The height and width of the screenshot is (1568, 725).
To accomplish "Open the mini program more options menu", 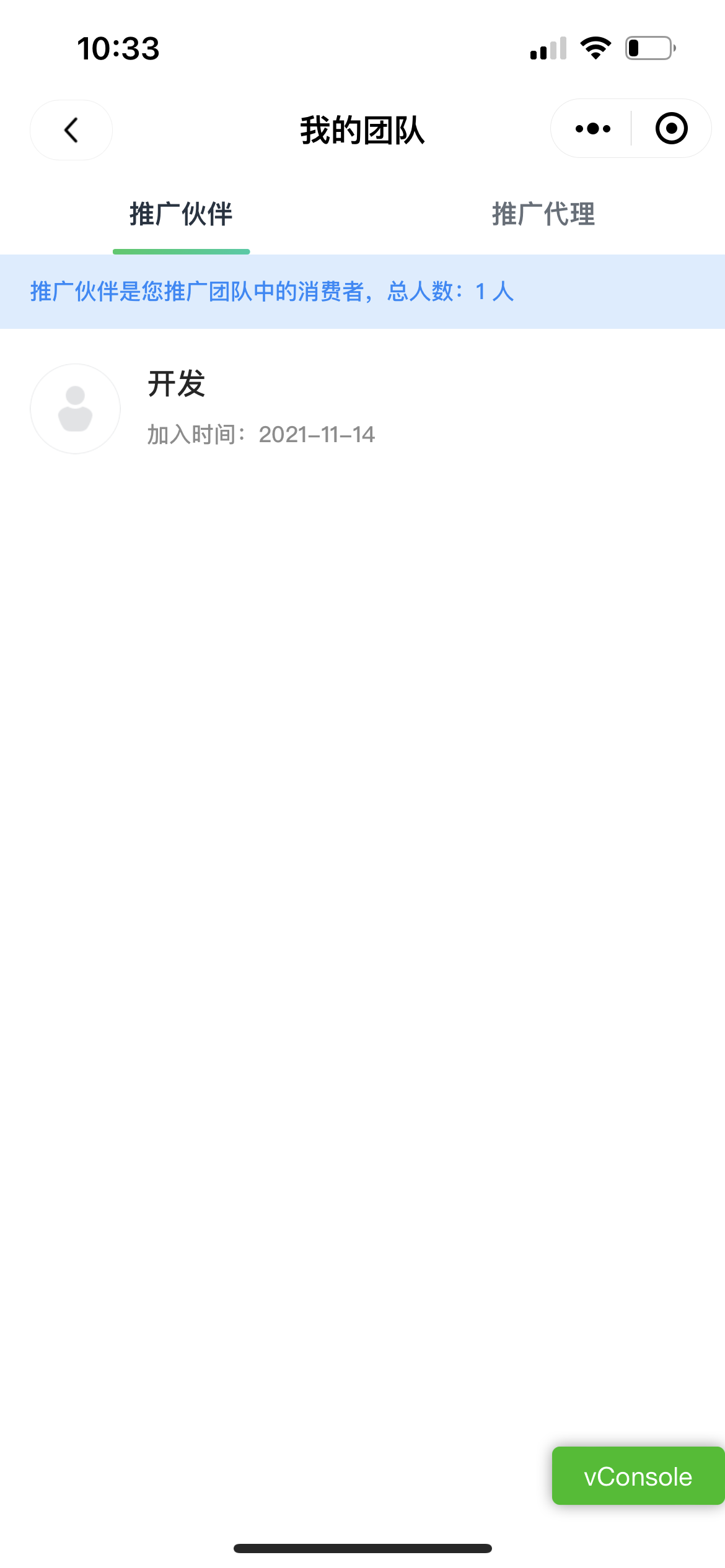I will pos(592,129).
